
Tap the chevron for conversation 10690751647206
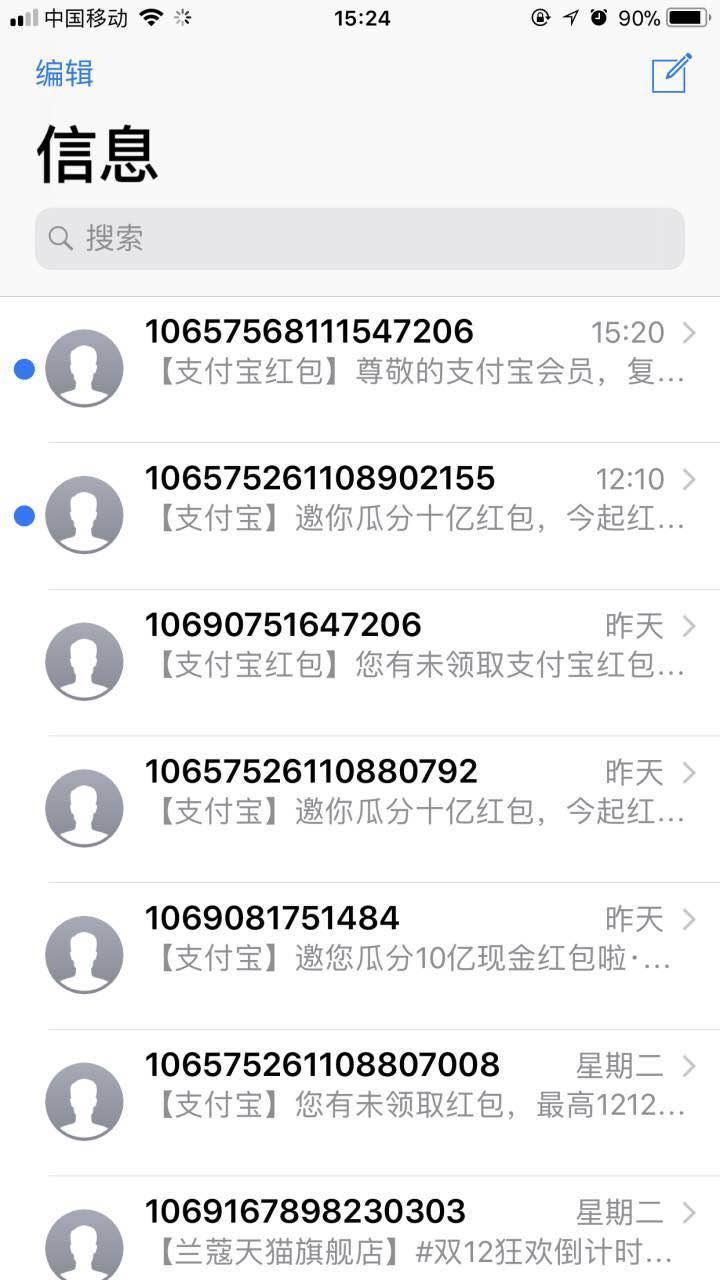pyautogui.click(x=688, y=626)
